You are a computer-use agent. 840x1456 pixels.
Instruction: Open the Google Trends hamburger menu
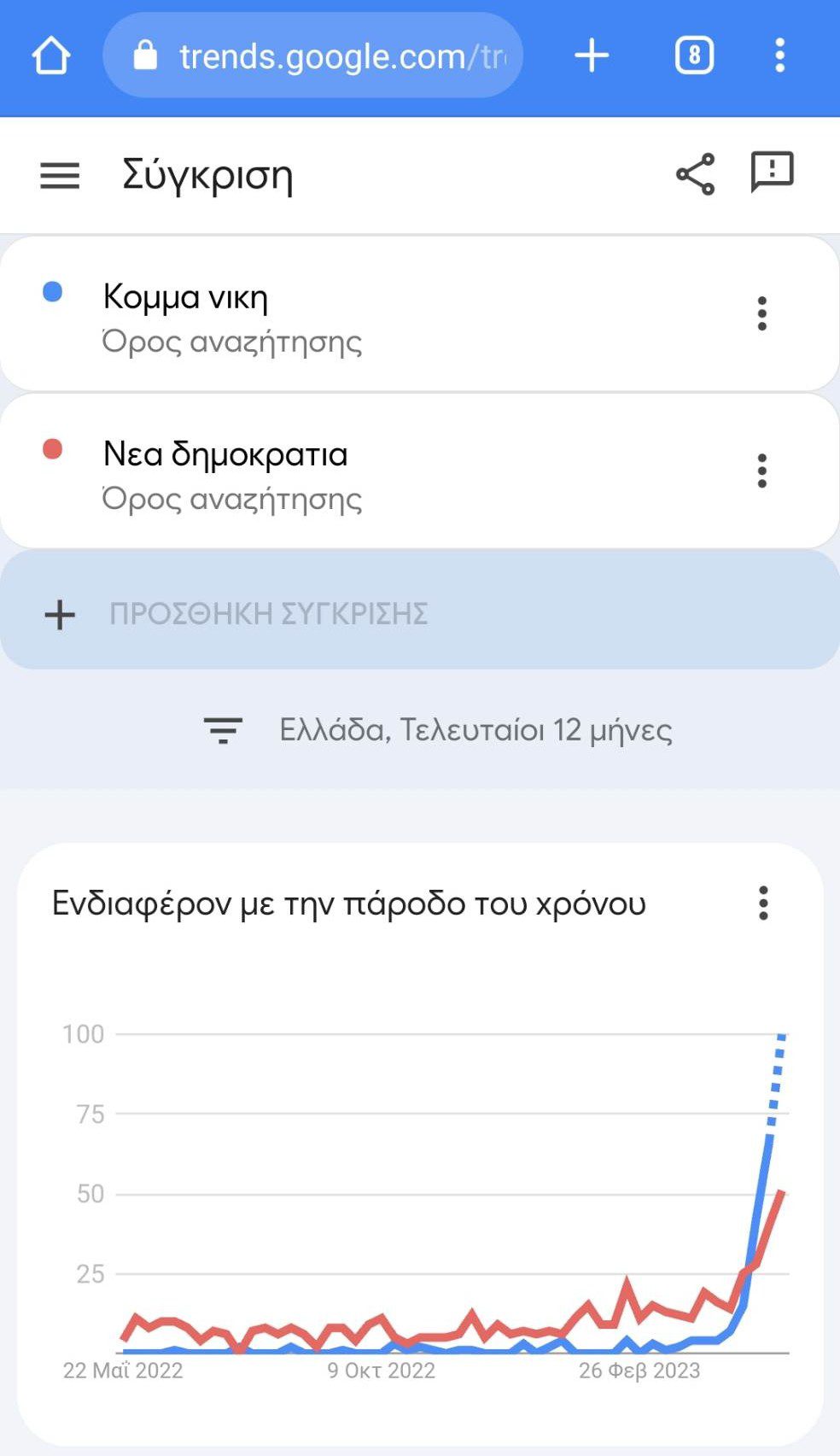(60, 176)
